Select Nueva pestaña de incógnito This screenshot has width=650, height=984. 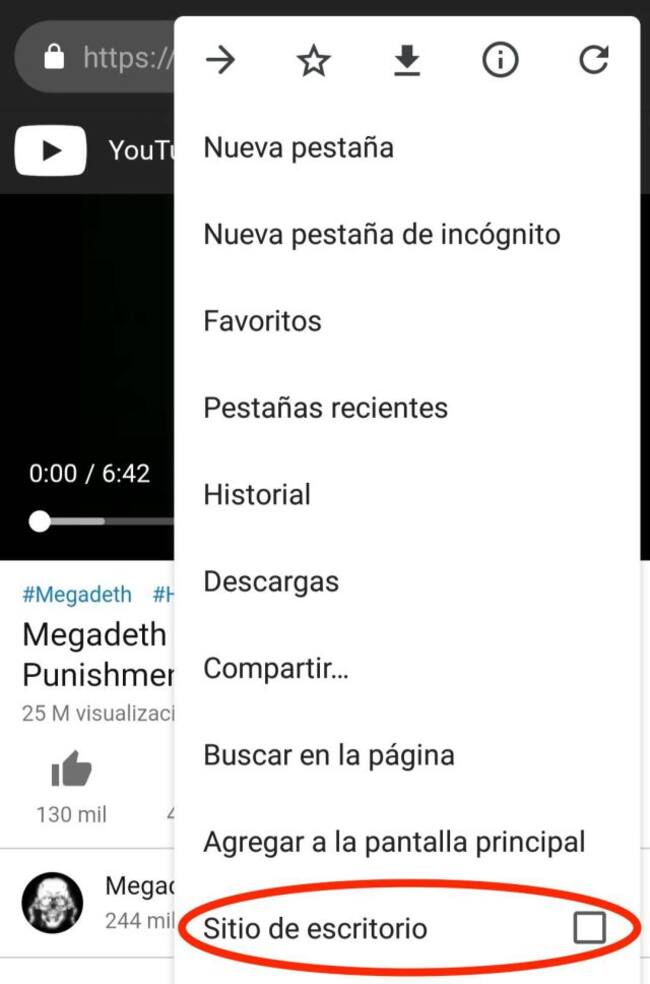click(x=382, y=235)
